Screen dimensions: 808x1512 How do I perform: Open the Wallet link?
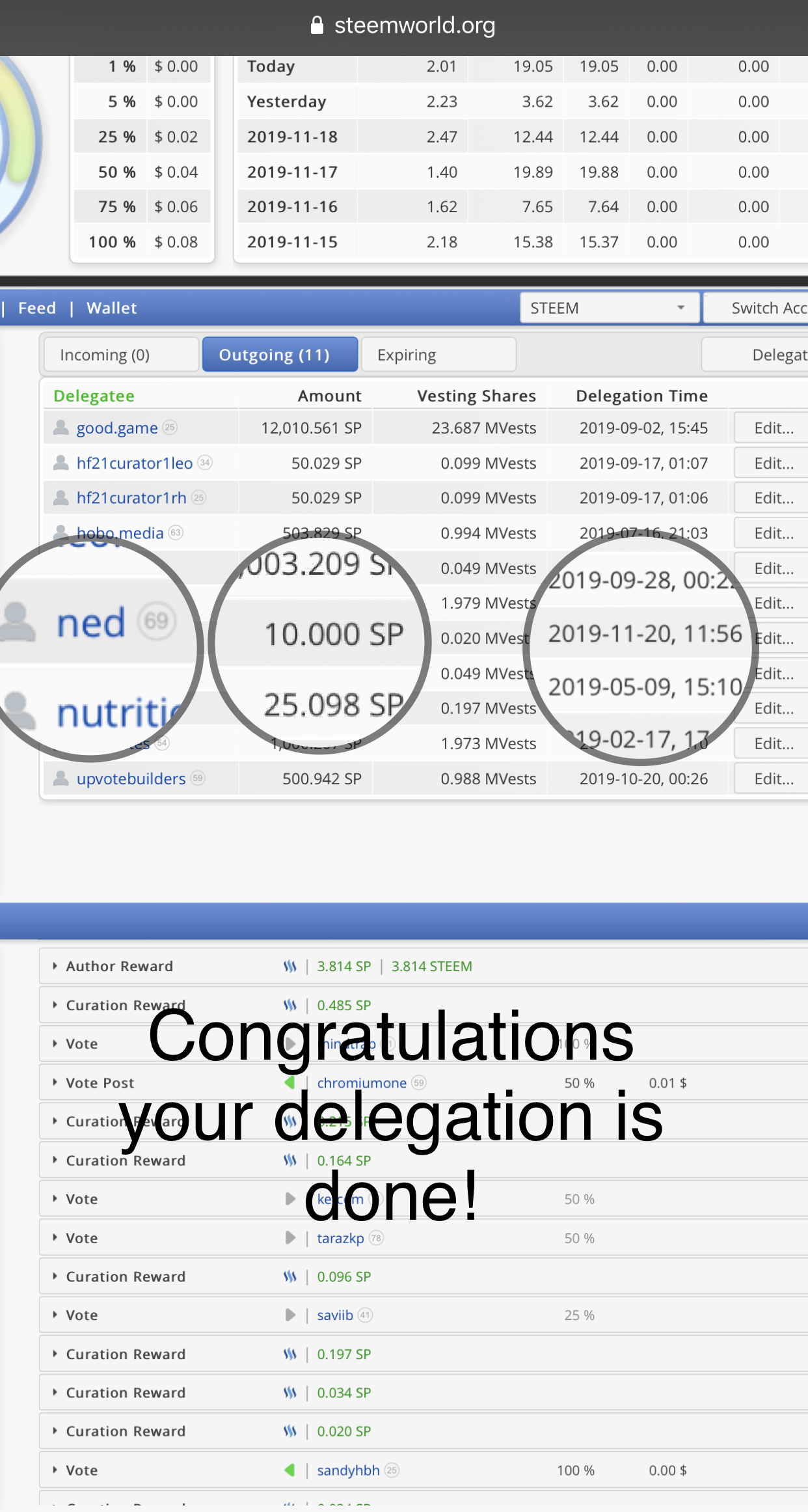click(112, 308)
